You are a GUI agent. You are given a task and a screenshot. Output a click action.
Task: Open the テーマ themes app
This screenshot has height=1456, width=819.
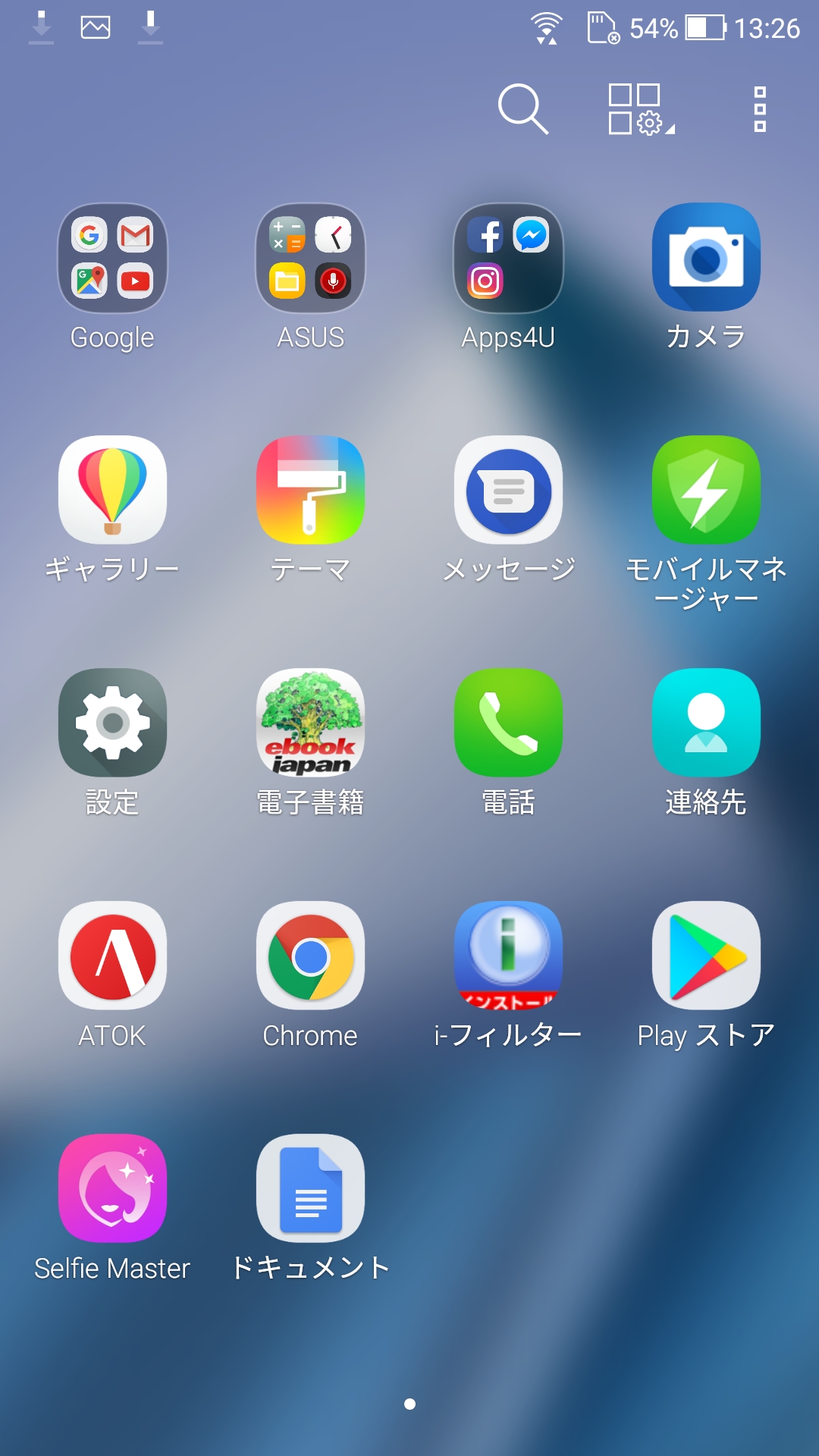tap(309, 491)
